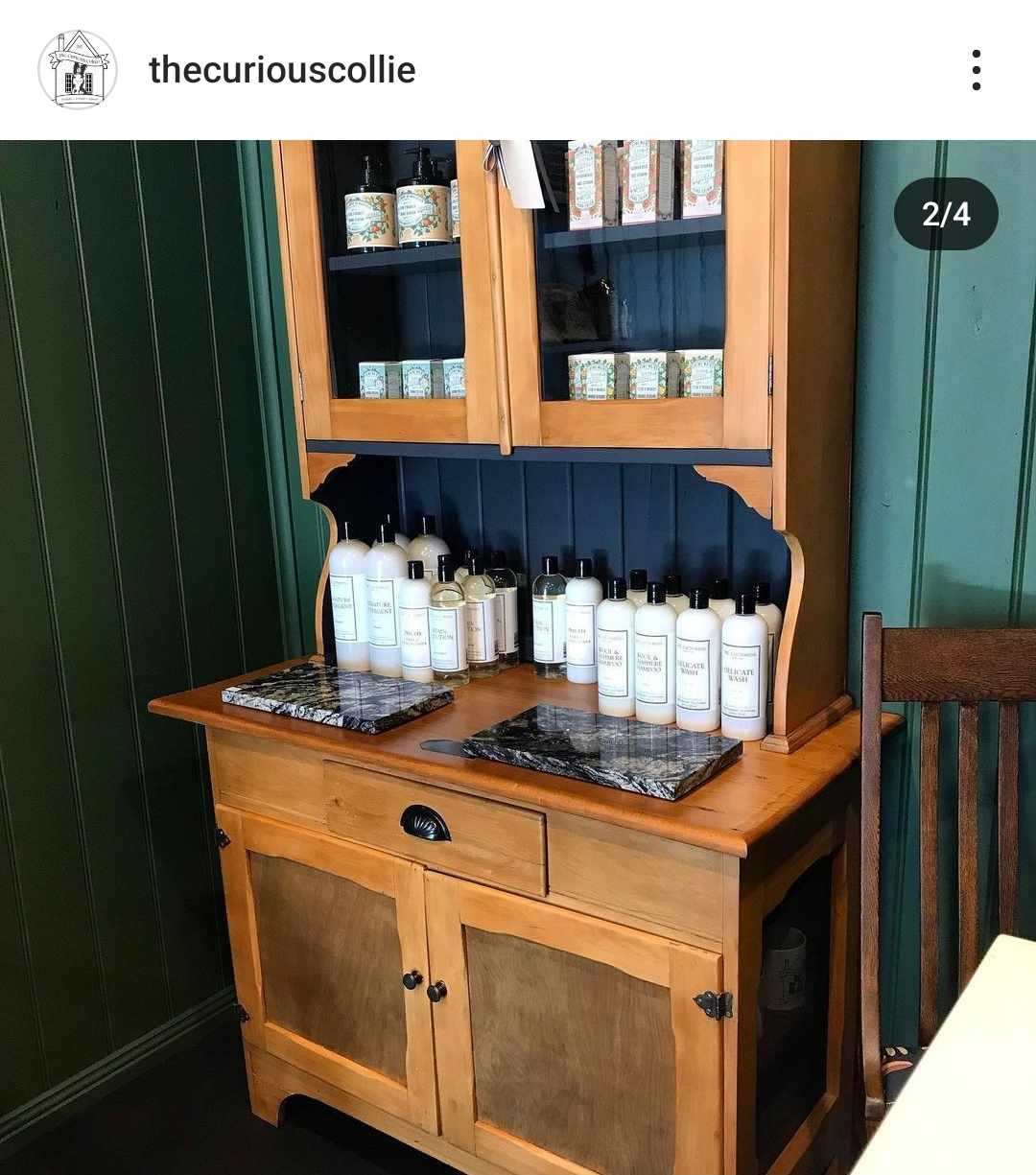Open thecuriouscollie username link
This screenshot has width=1036, height=1175.
(x=282, y=70)
